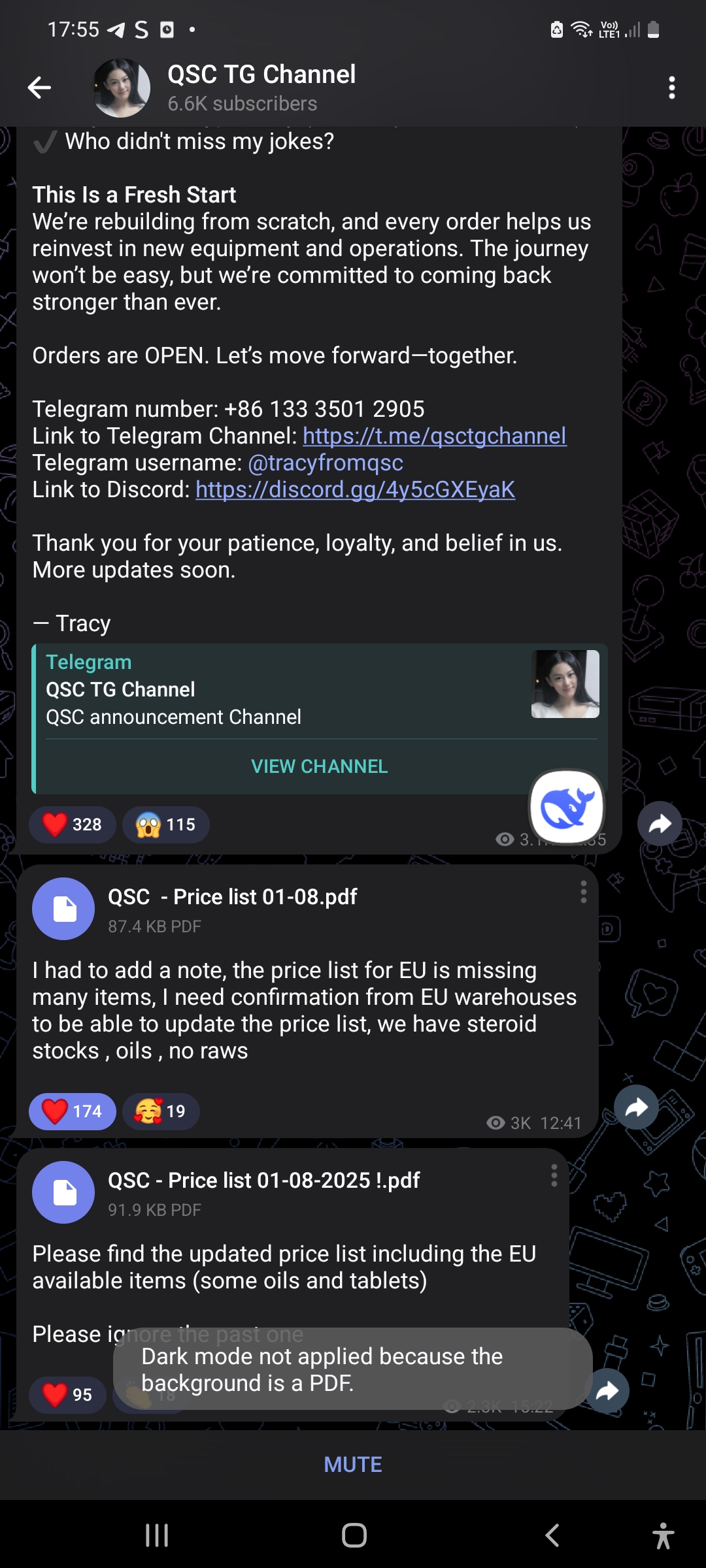This screenshot has width=706, height=1568.
Task: Toggle the heart reaction showing 174
Action: pyautogui.click(x=72, y=1111)
